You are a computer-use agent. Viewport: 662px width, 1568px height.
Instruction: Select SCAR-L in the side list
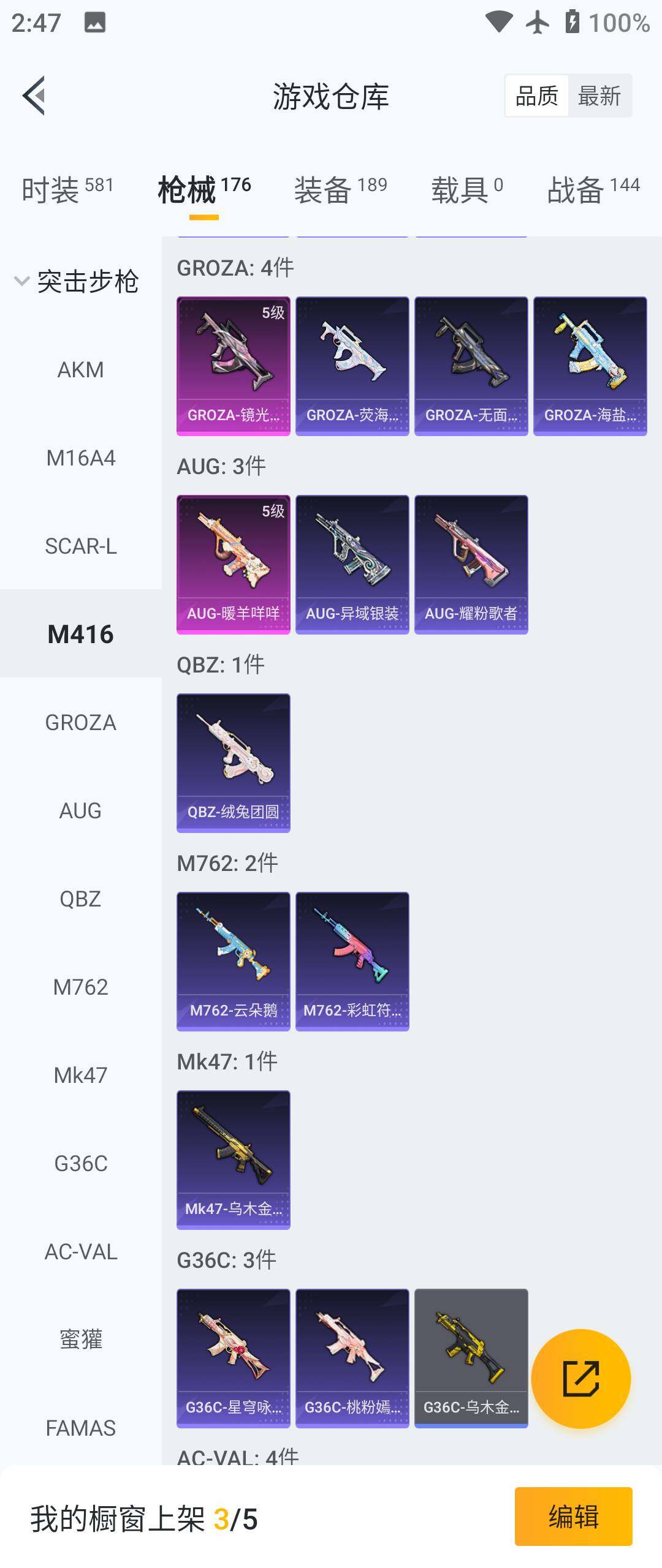80,546
